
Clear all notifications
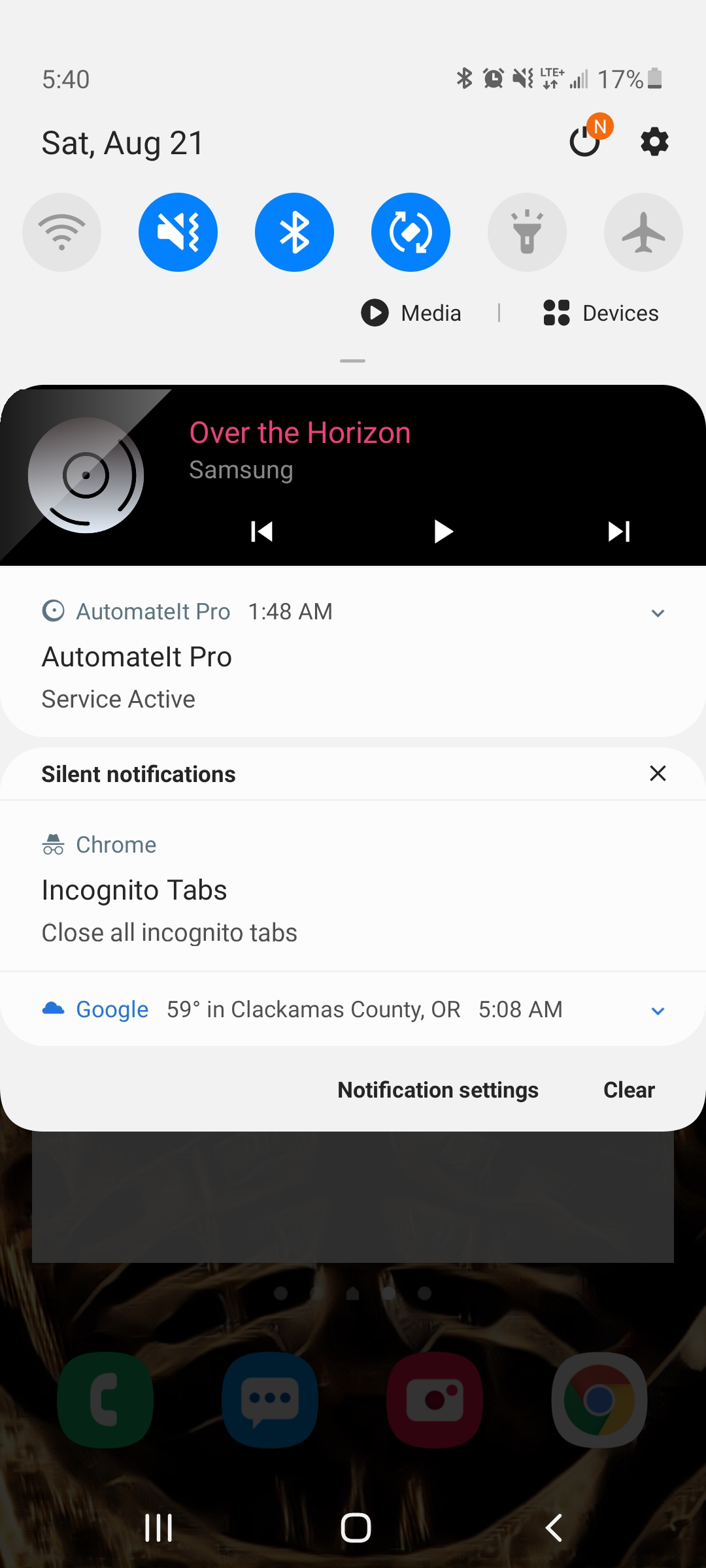coord(629,1090)
